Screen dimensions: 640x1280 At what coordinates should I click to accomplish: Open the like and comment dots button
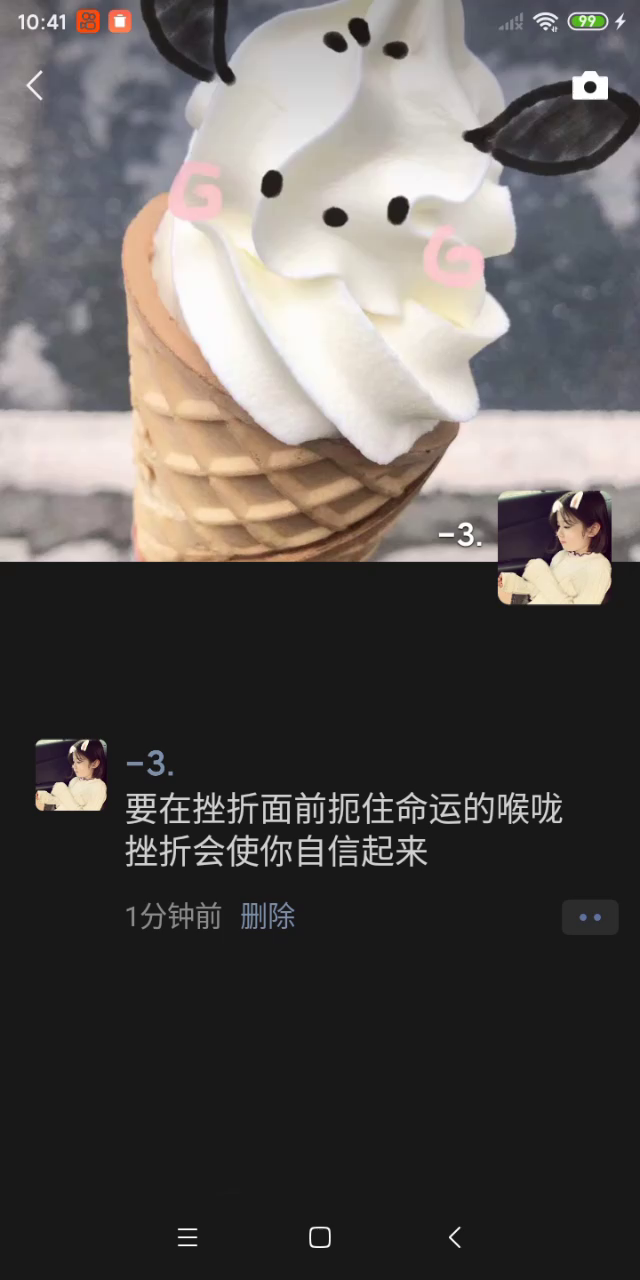coord(590,917)
